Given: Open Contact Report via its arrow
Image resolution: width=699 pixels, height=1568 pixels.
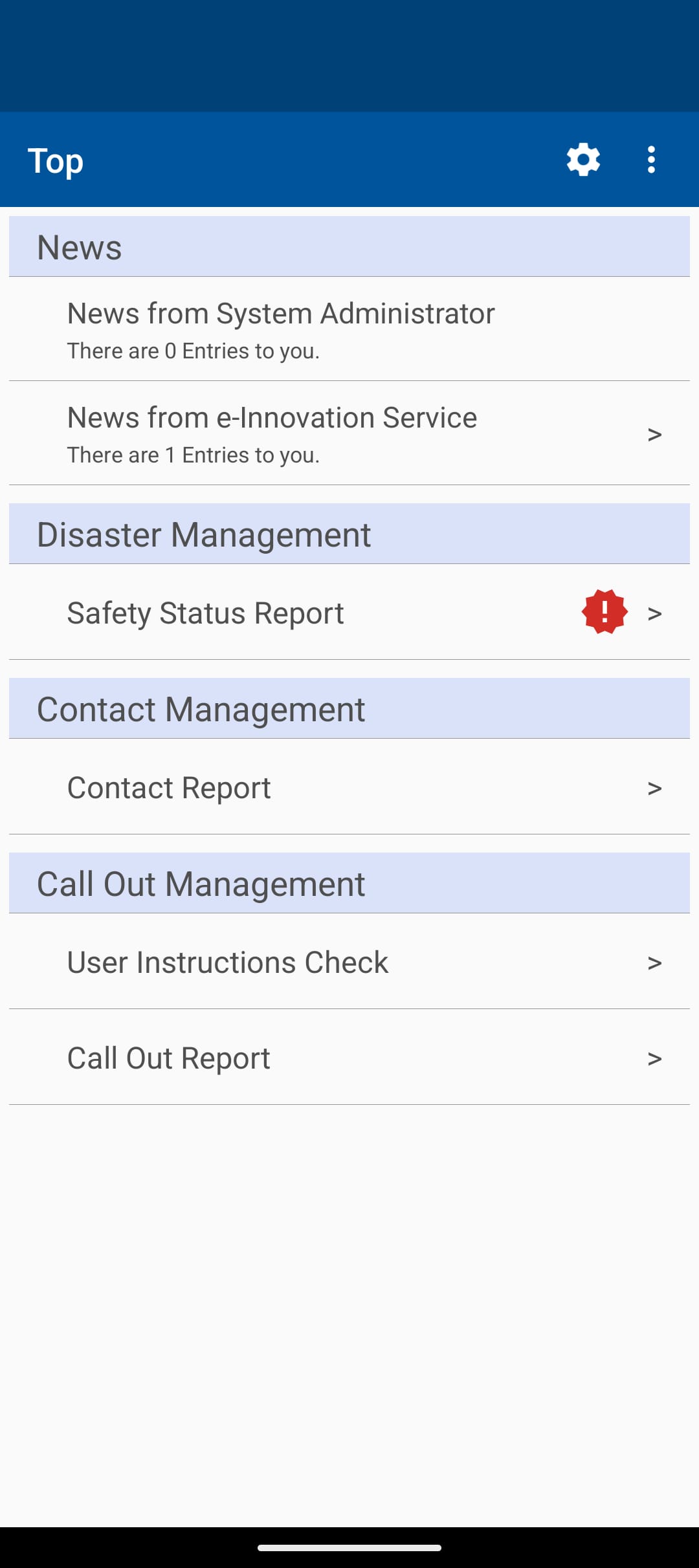Looking at the screenshot, I should 654,788.
